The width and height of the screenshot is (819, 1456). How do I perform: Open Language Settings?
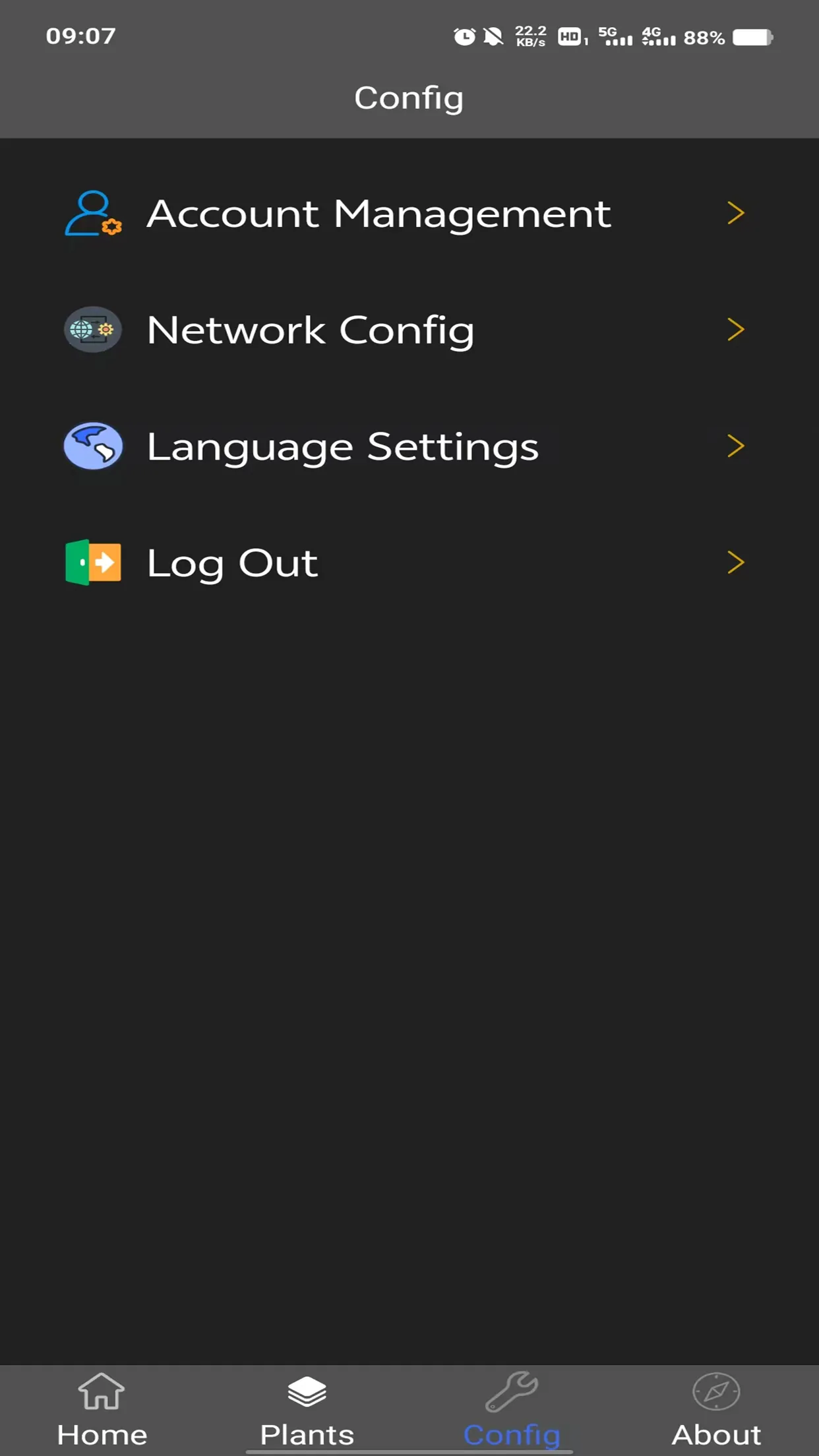pos(343,446)
